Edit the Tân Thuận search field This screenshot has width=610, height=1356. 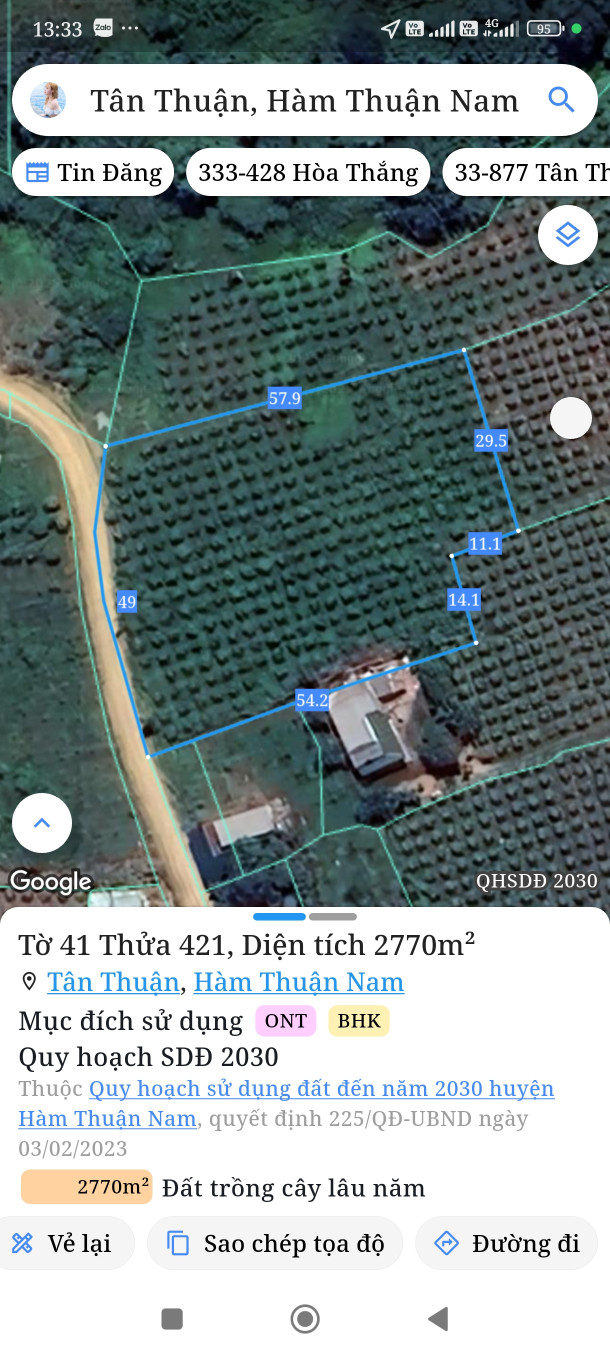pyautogui.click(x=304, y=101)
